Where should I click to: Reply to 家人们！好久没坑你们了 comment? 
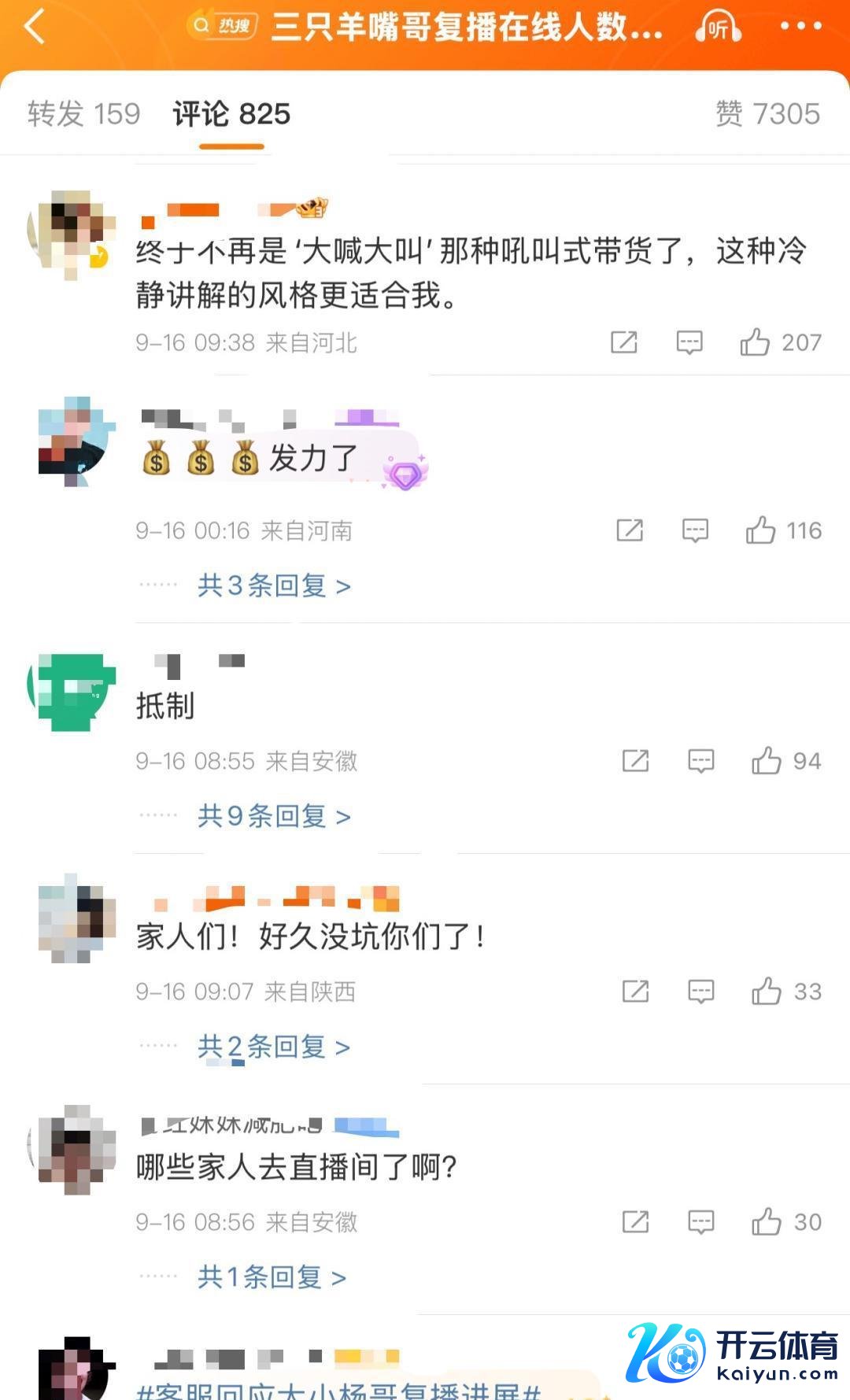(700, 992)
